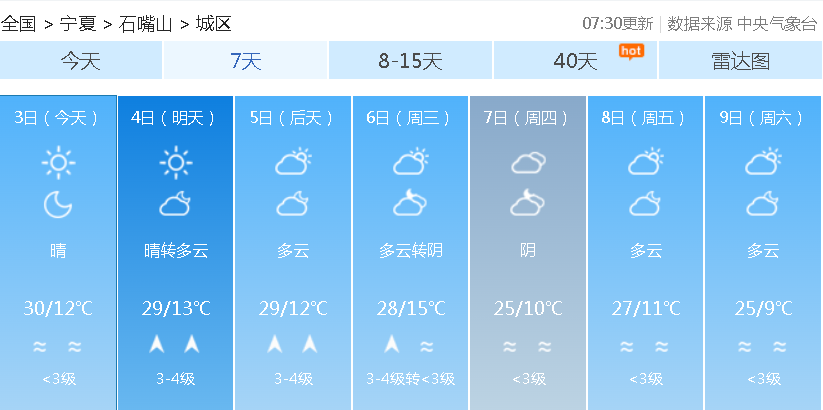Image resolution: width=823 pixels, height=410 pixels.
Task: Switch to the 今天 tab
Action: click(81, 61)
